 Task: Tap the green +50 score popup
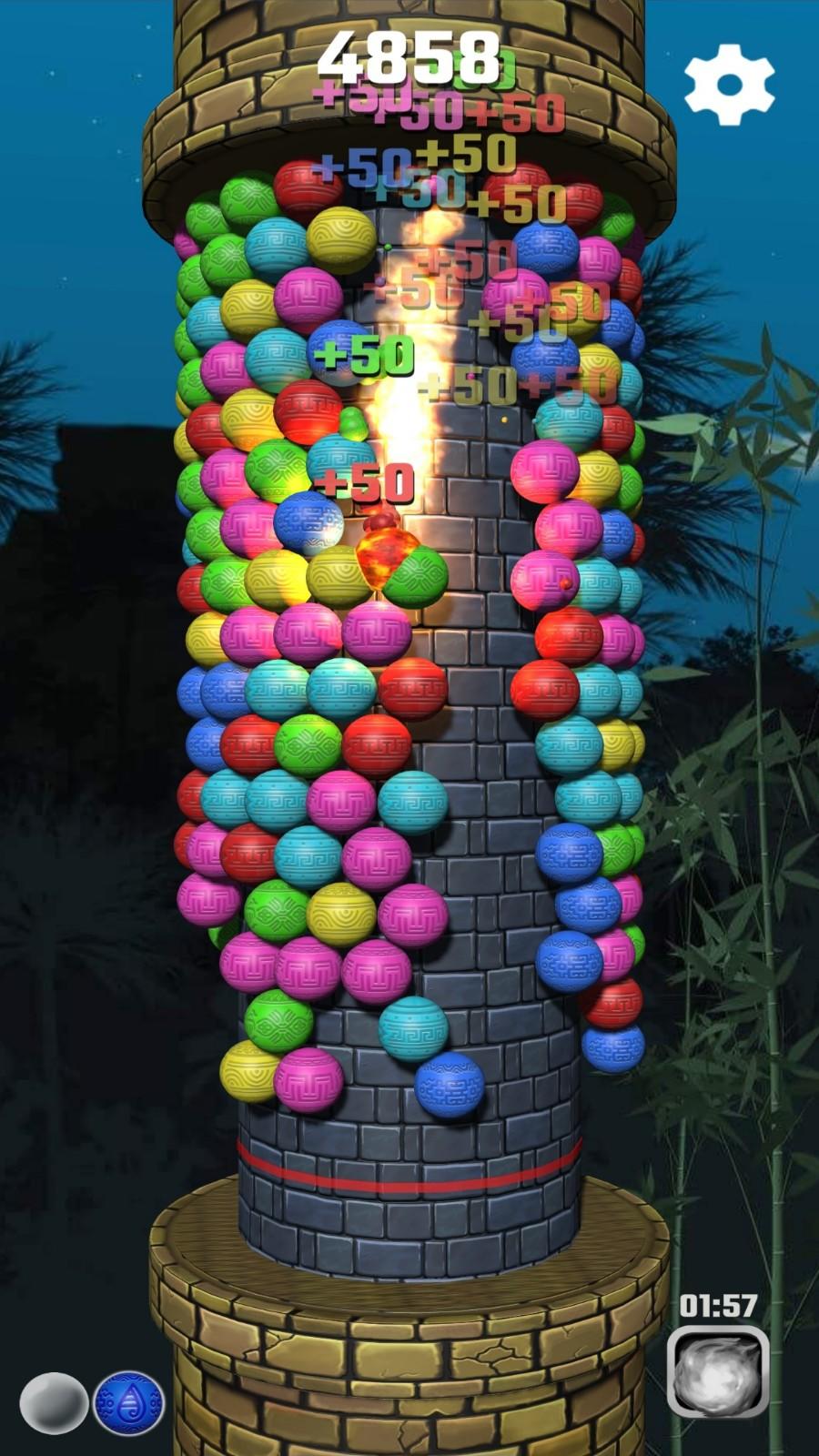(362, 353)
